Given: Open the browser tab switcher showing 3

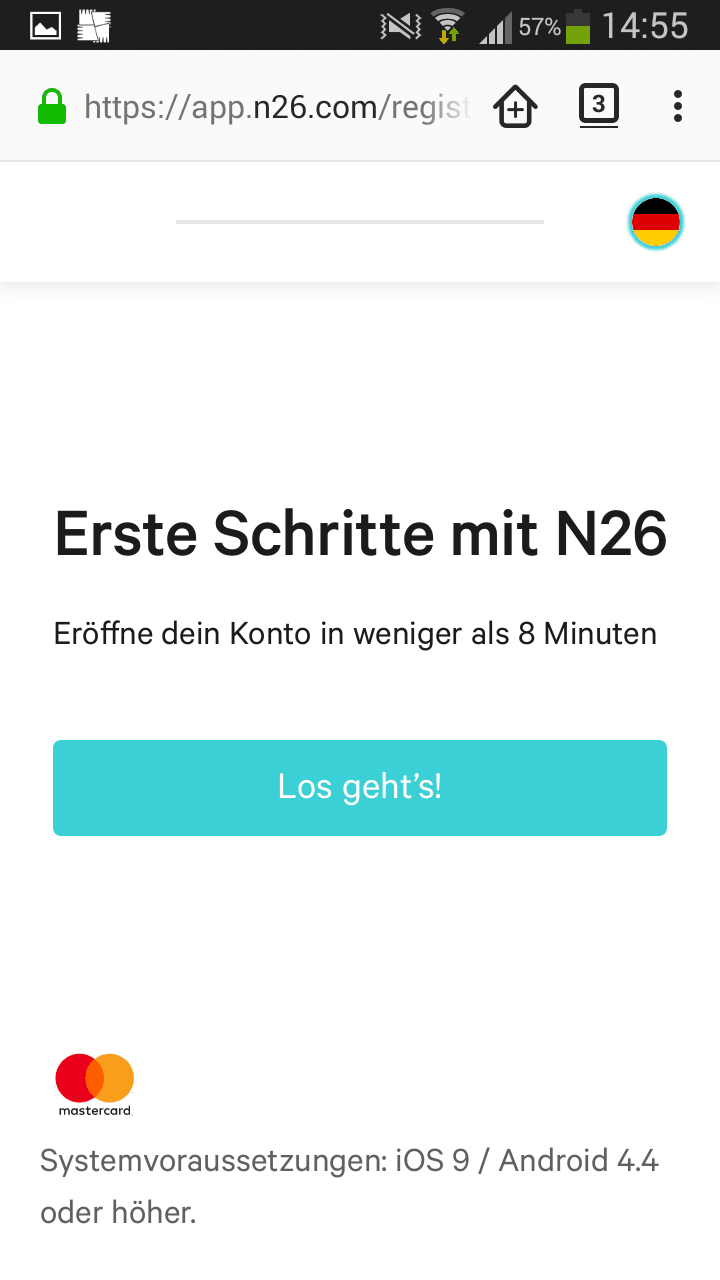Looking at the screenshot, I should [x=598, y=106].
